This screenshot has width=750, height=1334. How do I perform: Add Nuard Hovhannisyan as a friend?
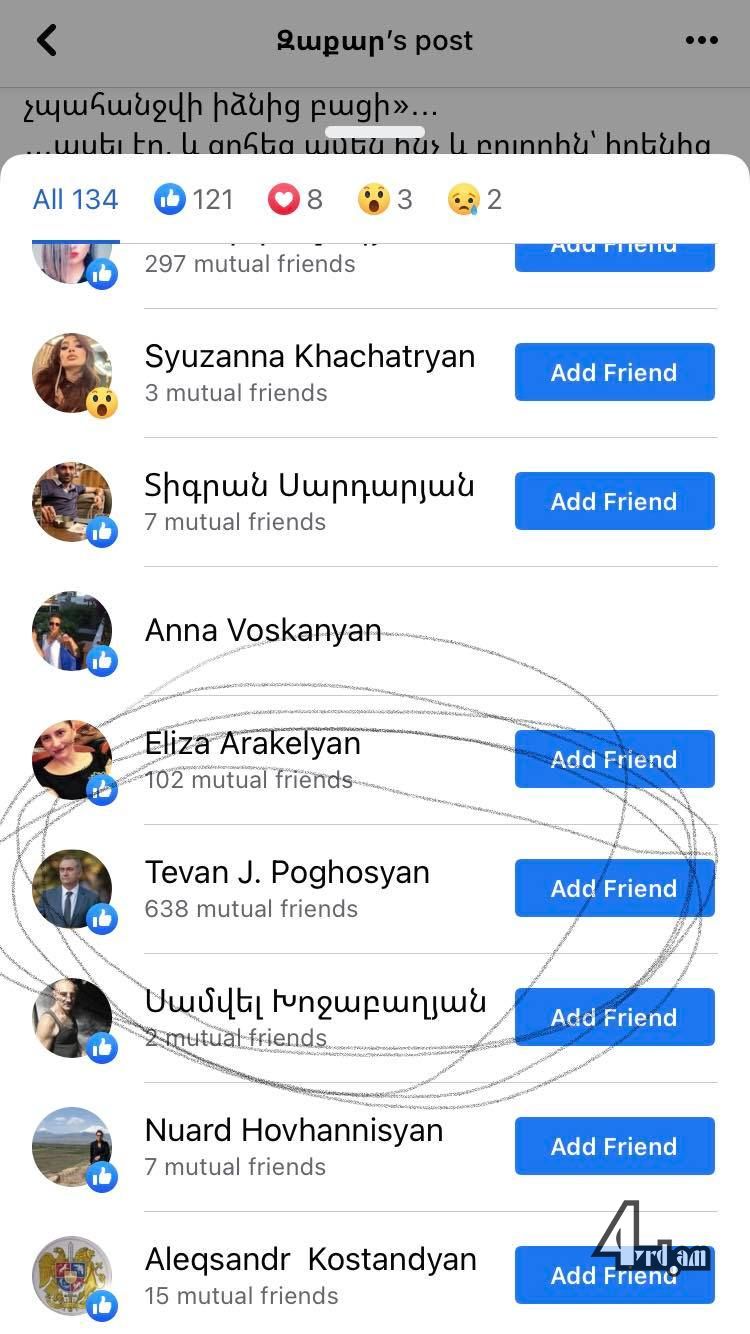point(614,1146)
